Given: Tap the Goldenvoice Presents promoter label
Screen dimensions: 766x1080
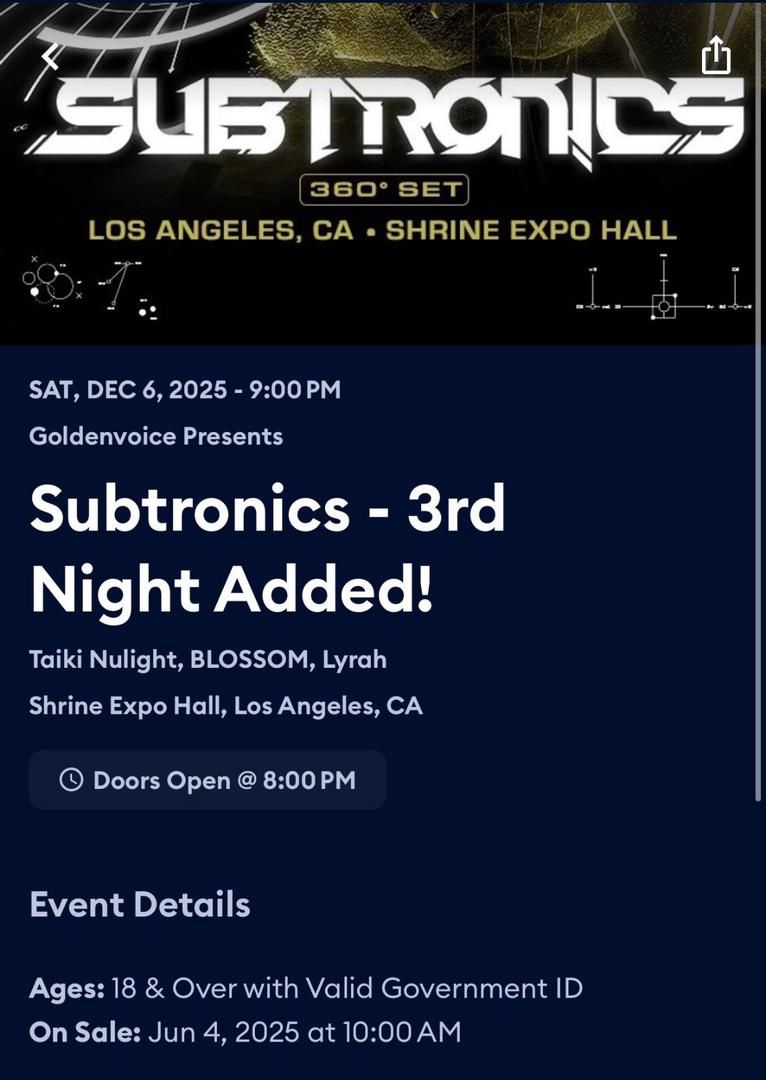Looking at the screenshot, I should [x=155, y=436].
